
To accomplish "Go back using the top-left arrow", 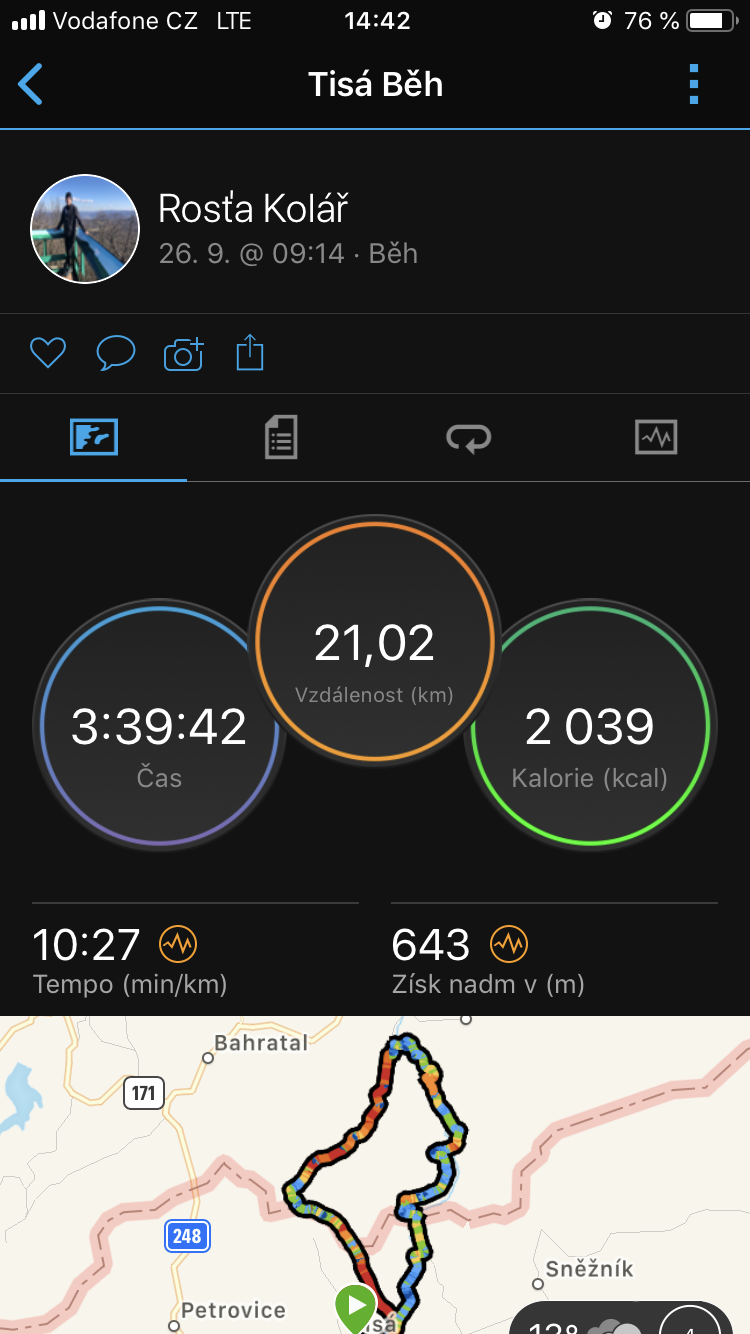I will pos(31,85).
